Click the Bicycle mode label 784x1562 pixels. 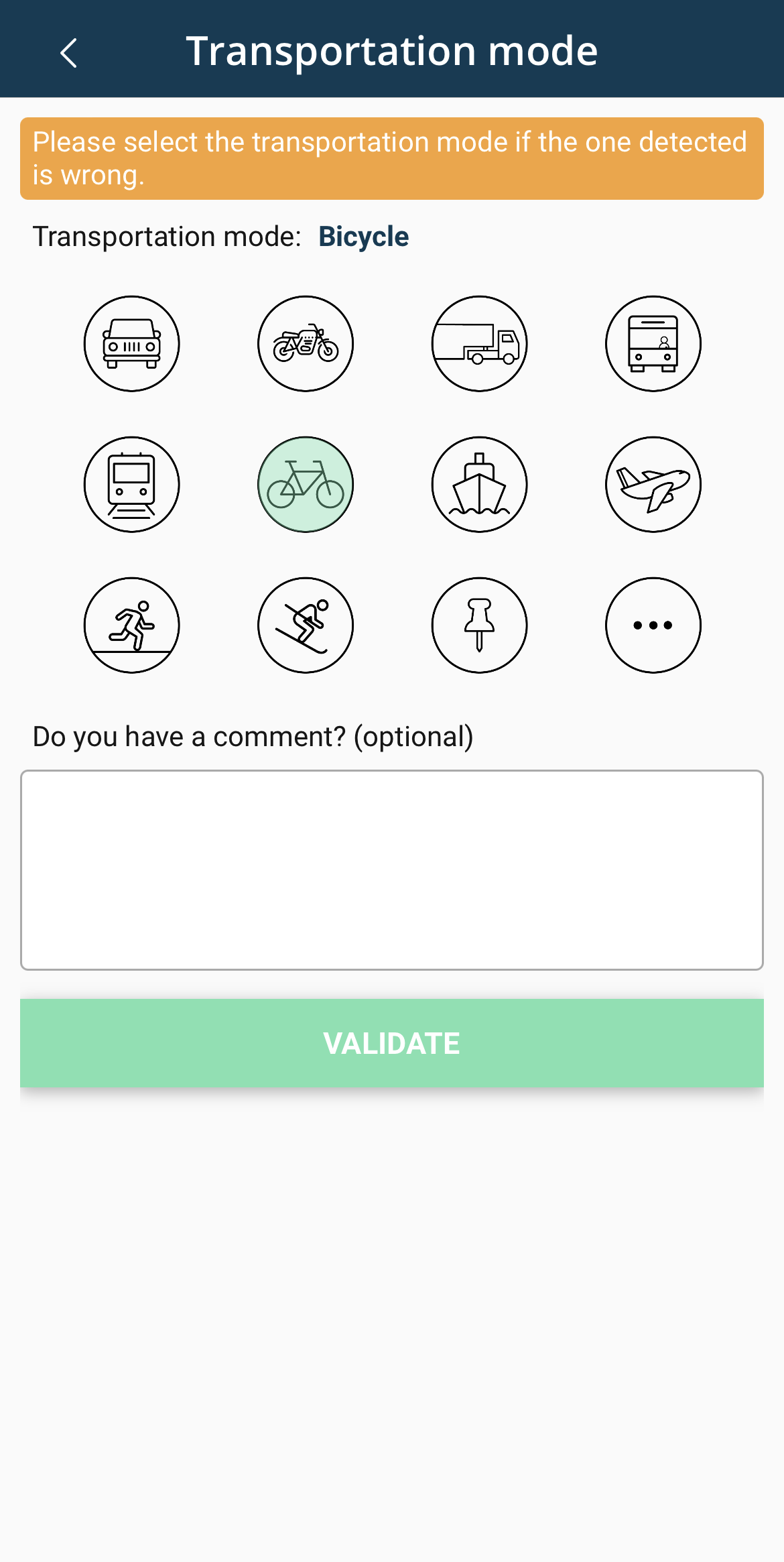tap(363, 236)
